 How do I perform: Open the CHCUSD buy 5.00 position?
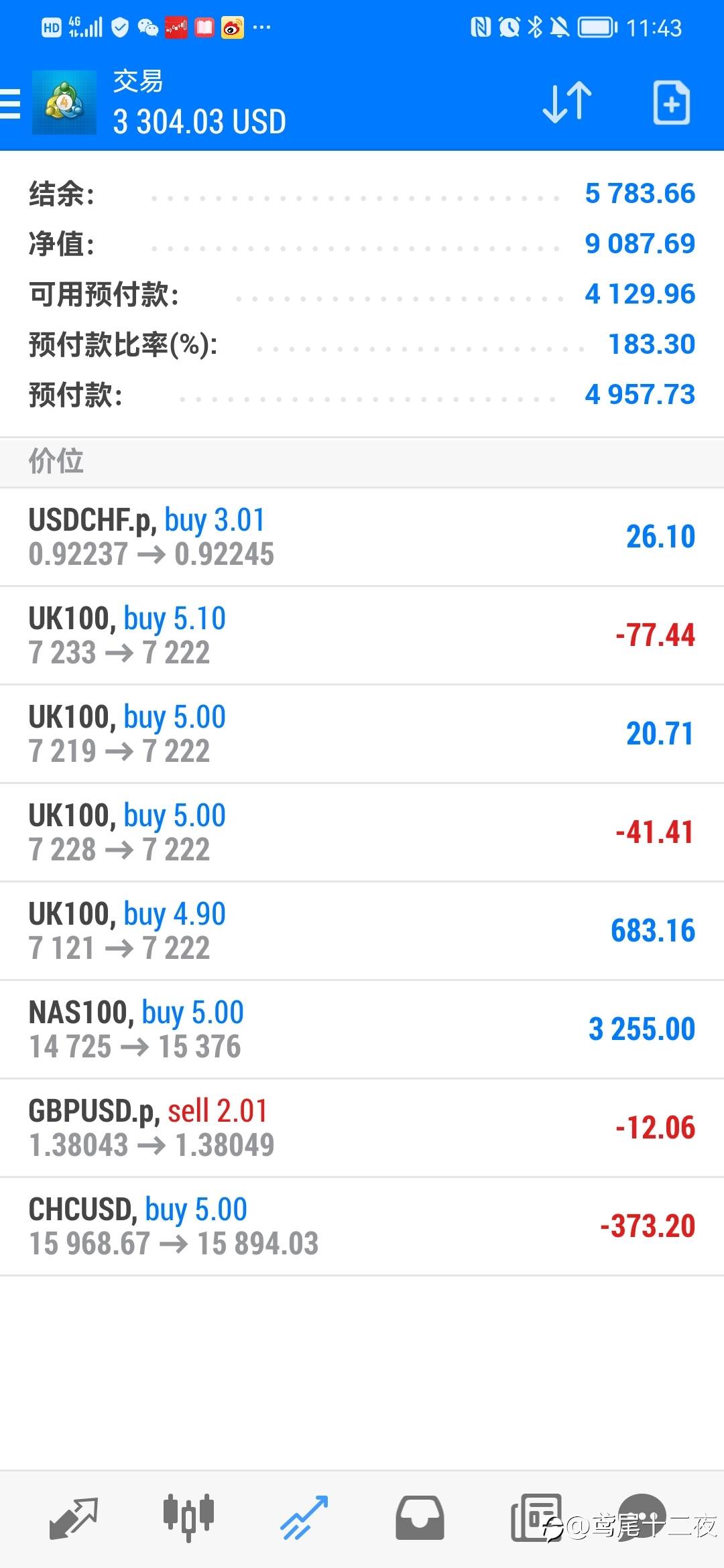[362, 1226]
